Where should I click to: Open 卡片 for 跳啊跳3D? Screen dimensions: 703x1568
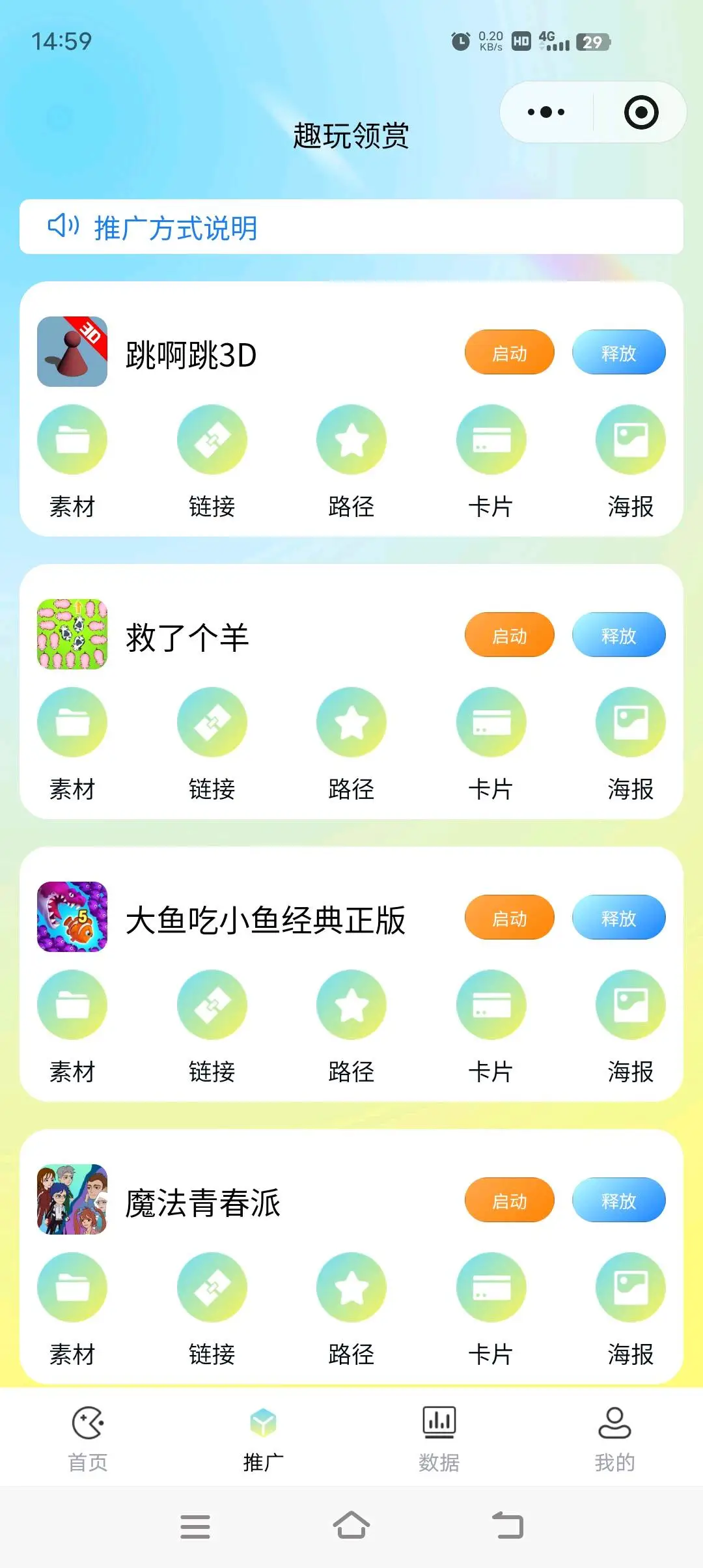pyautogui.click(x=490, y=440)
